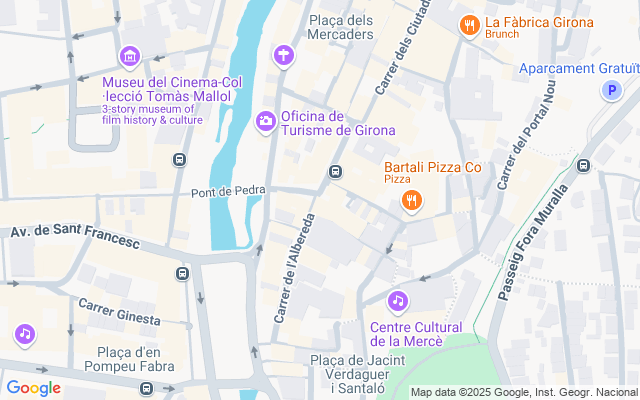This screenshot has width=640, height=400.
Task: Select the Aparcament Gratuït parking marker
Action: (x=611, y=91)
